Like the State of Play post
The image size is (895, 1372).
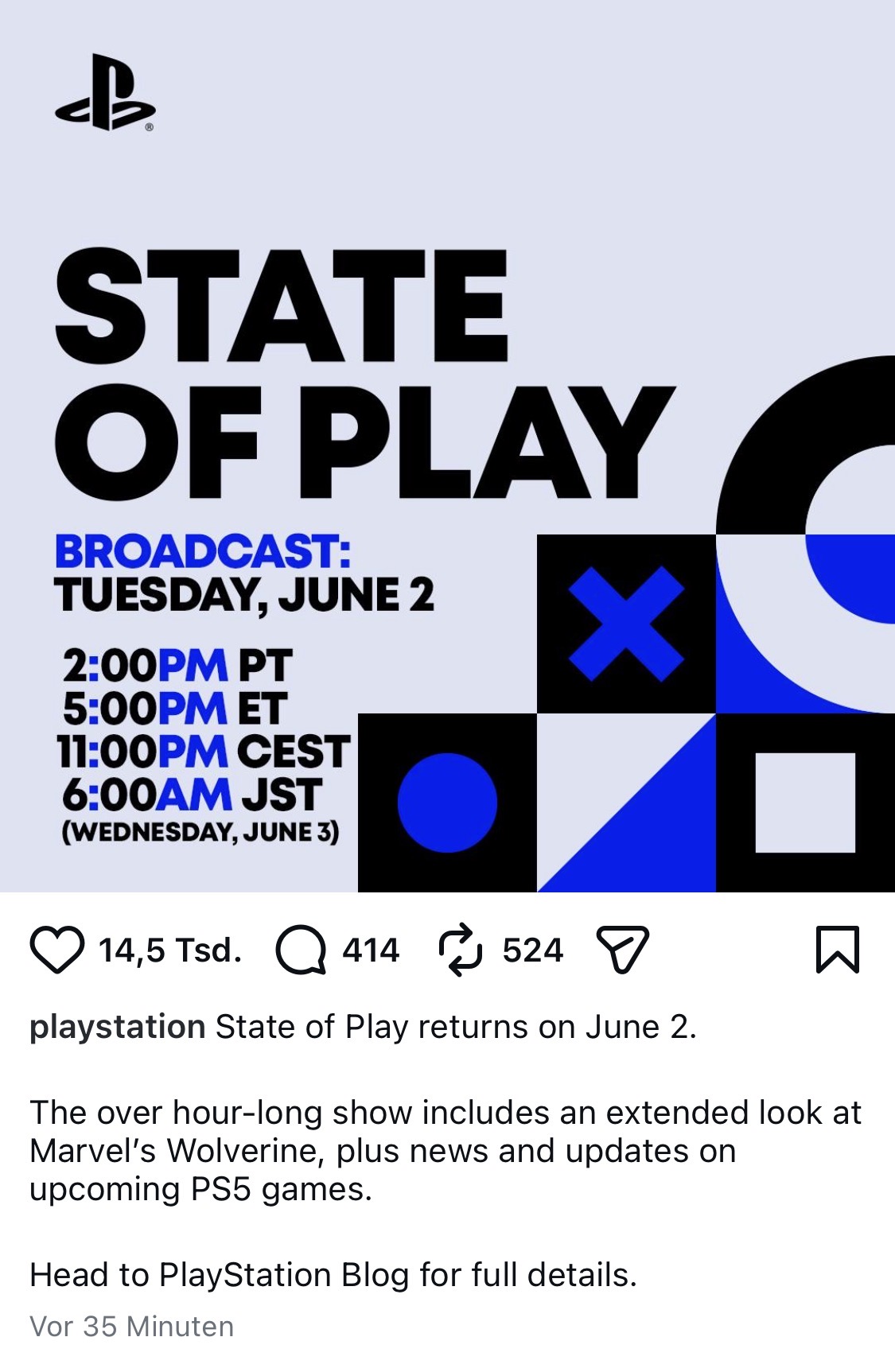[x=56, y=950]
